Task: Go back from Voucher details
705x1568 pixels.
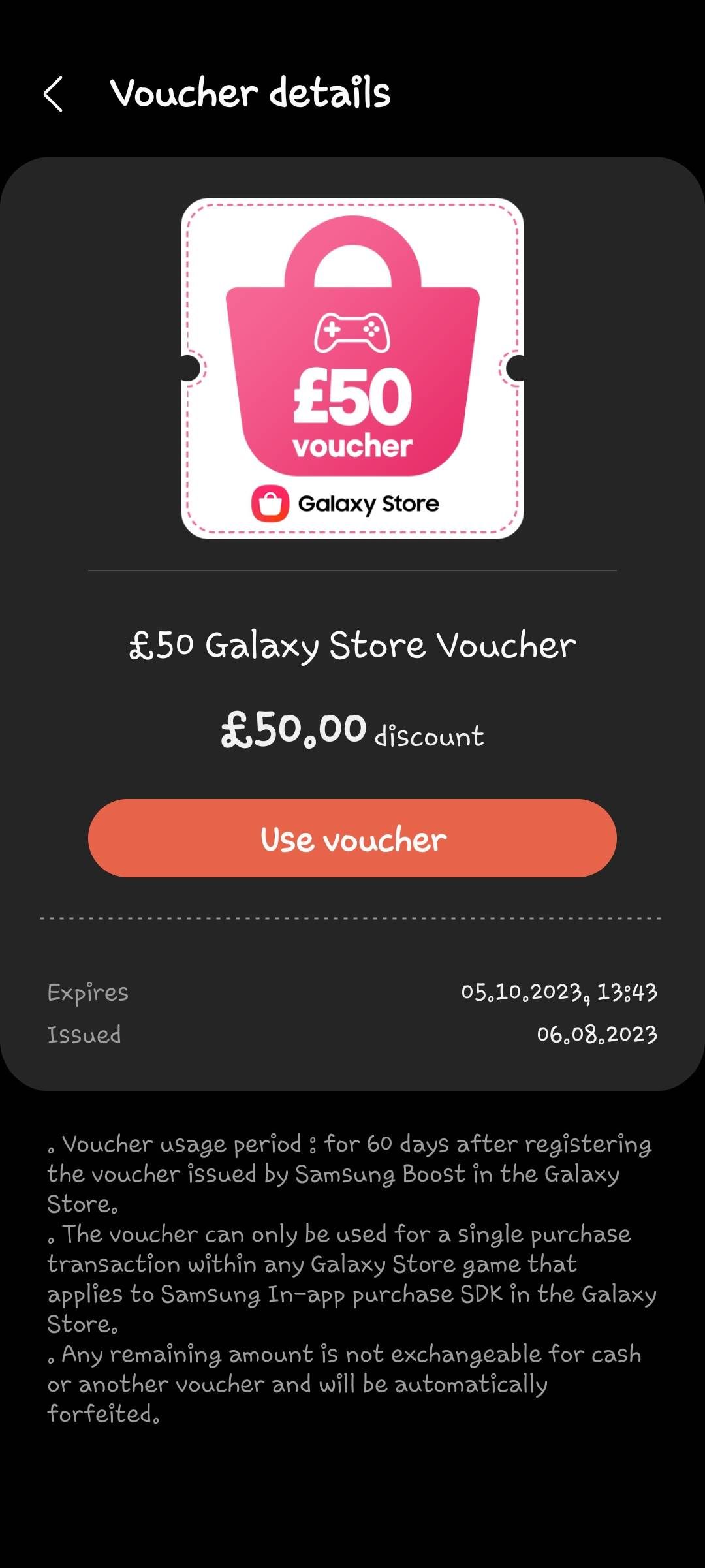Action: pos(54,94)
